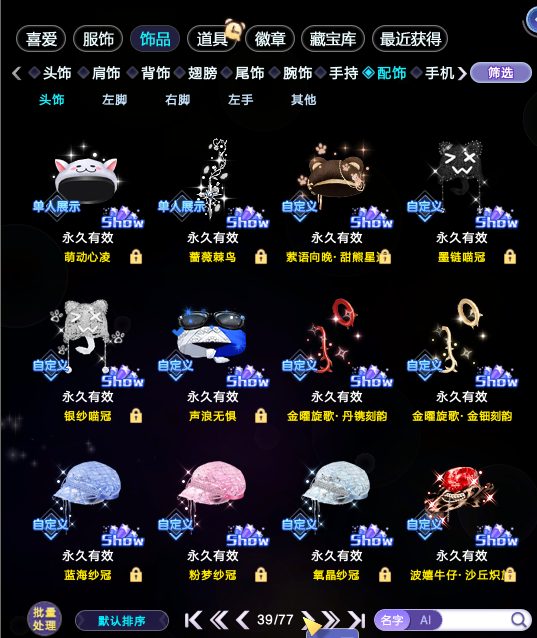Tap the 筛选 filter button
The height and width of the screenshot is (638, 537).
pos(501,73)
